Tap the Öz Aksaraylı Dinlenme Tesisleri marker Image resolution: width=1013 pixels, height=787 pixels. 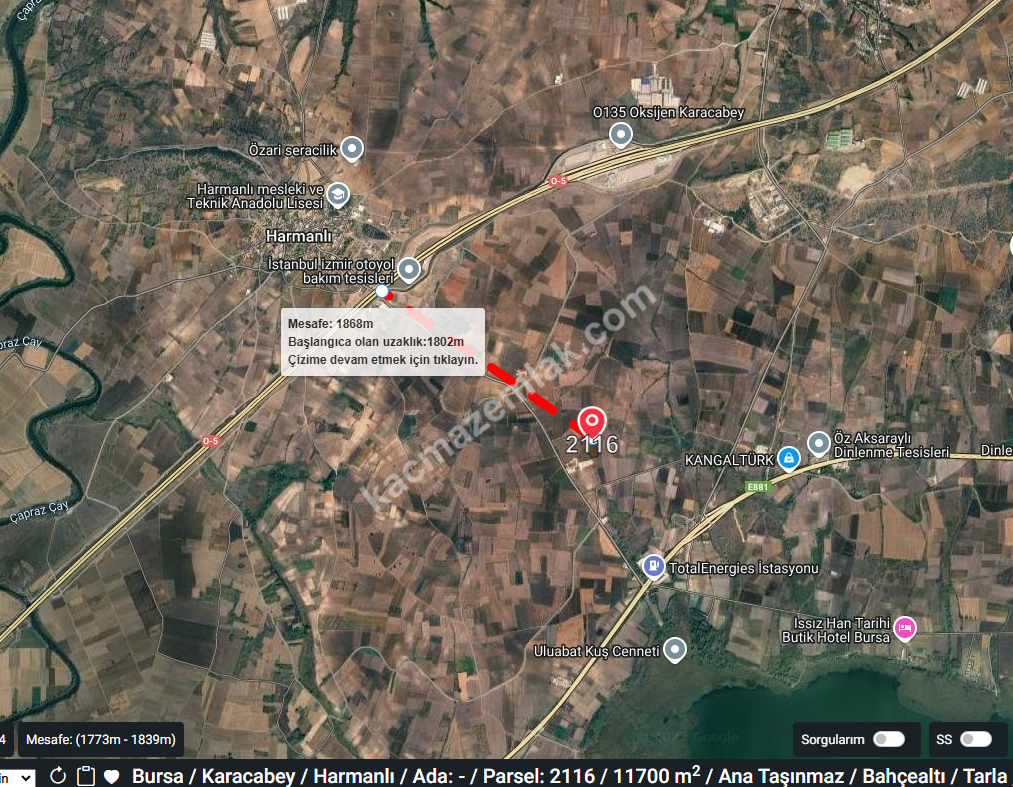[819, 441]
